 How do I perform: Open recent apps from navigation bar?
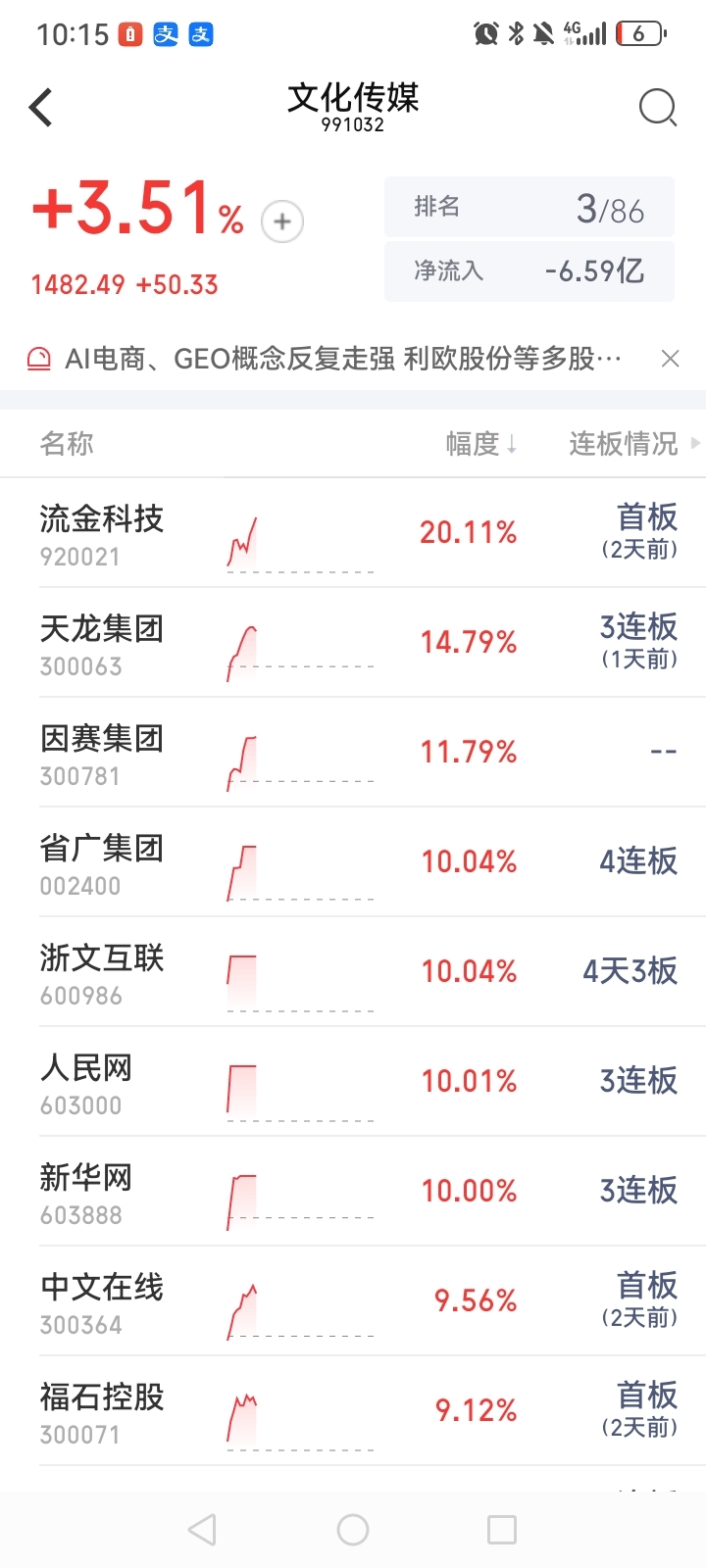[502, 1530]
